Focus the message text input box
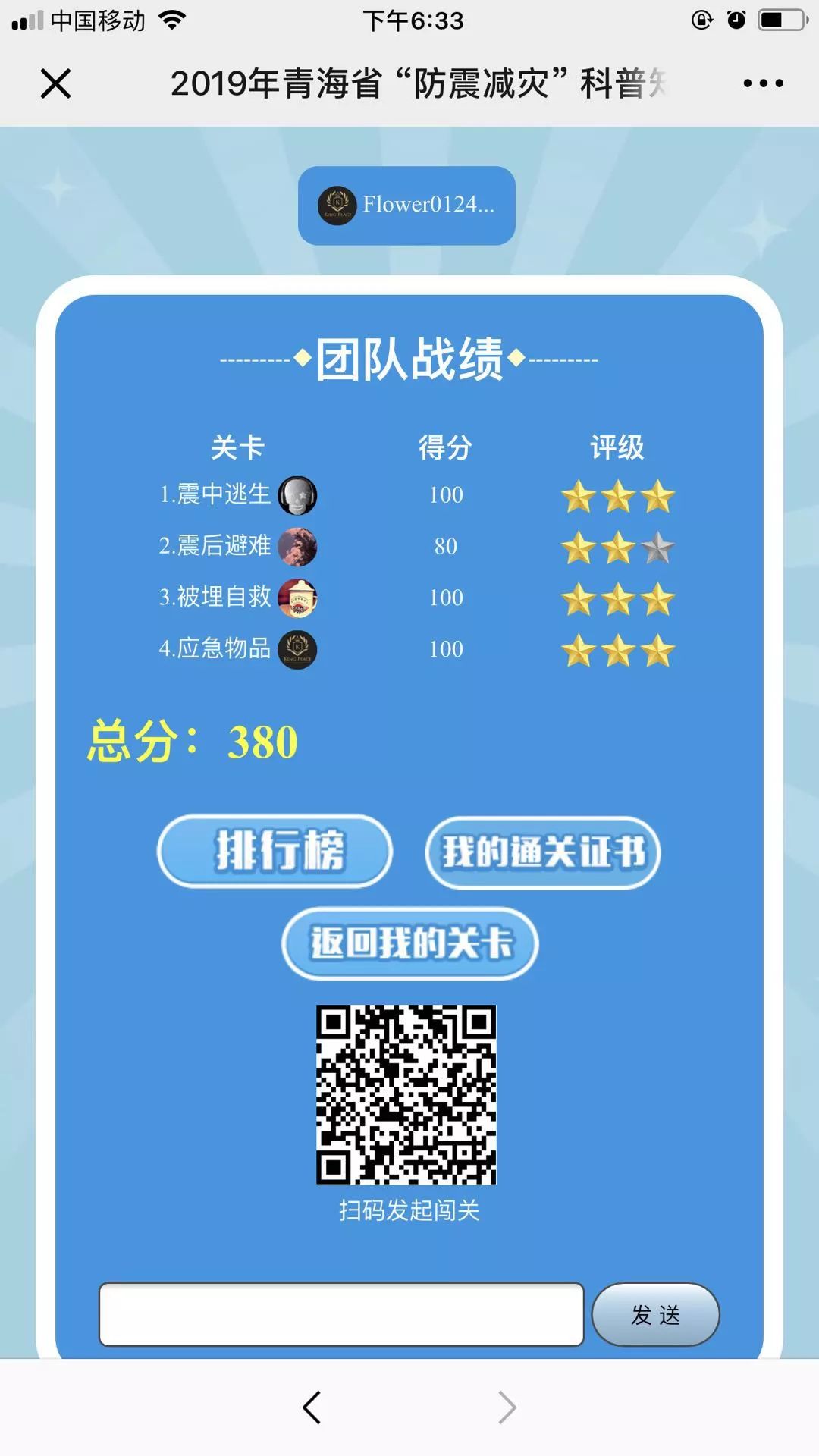Viewport: 819px width, 1456px height. [341, 1315]
